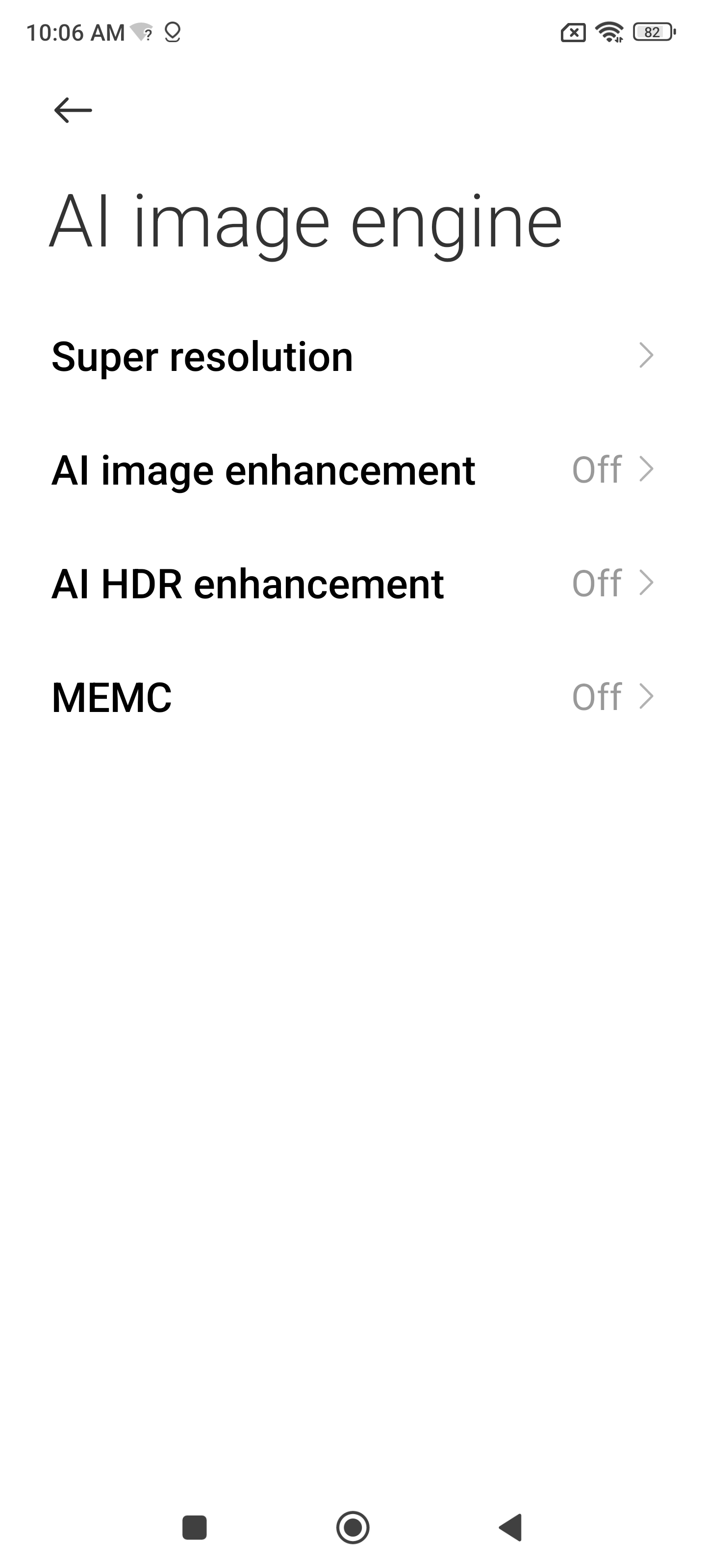
Task: Open AI image enhancement option
Action: (352, 470)
